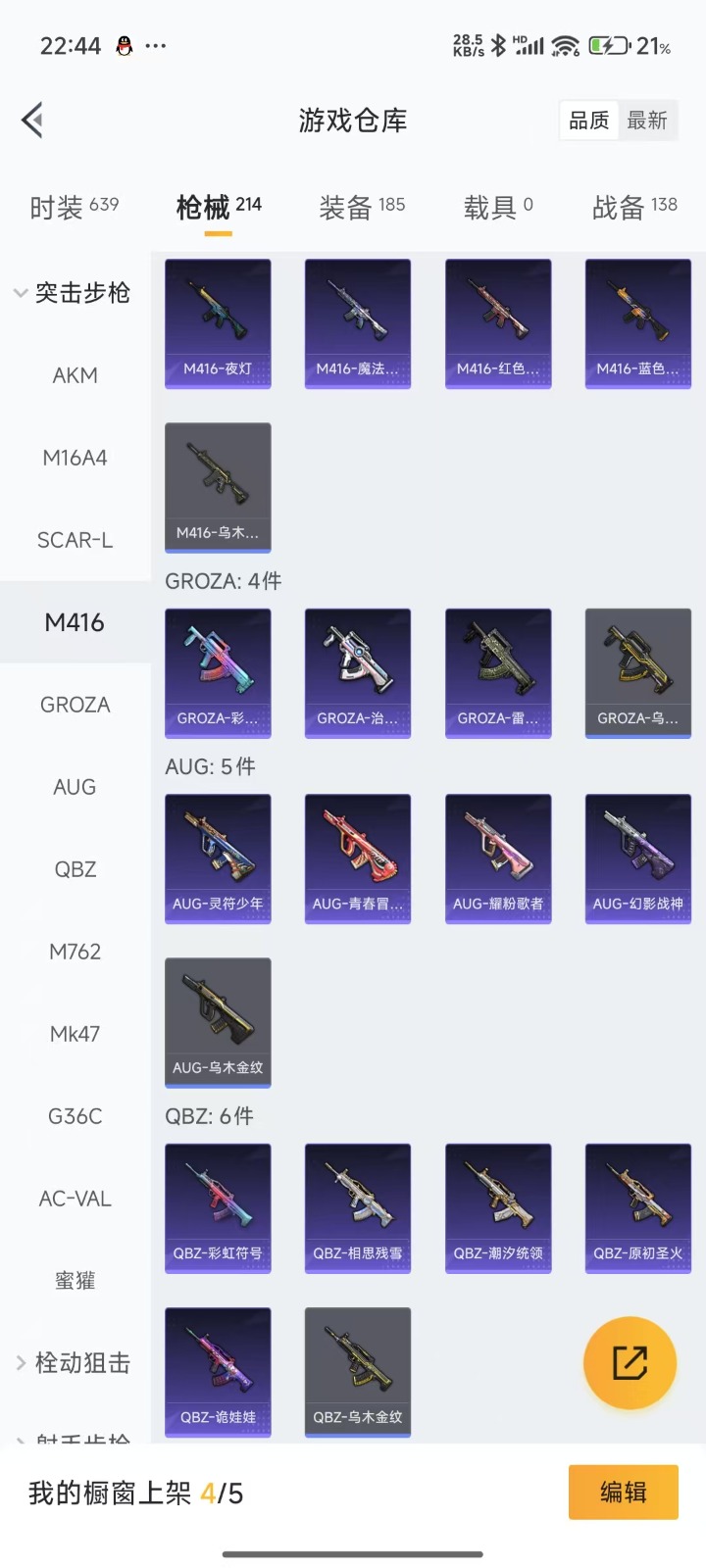This screenshot has height=1568, width=706.
Task: Tap the orange floating share button
Action: click(x=630, y=1363)
